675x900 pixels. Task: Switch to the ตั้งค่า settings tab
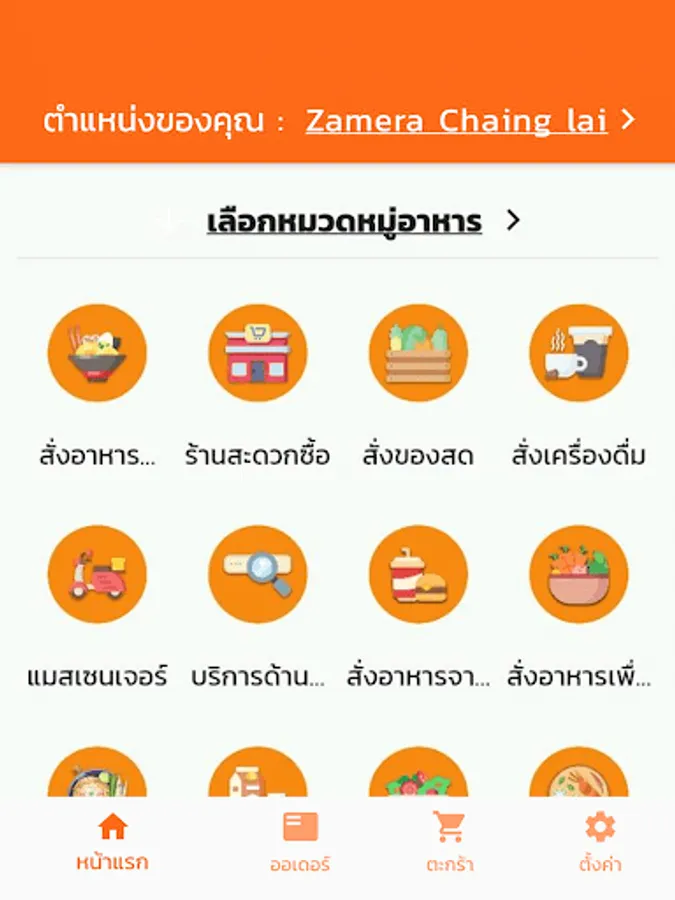coord(600,843)
